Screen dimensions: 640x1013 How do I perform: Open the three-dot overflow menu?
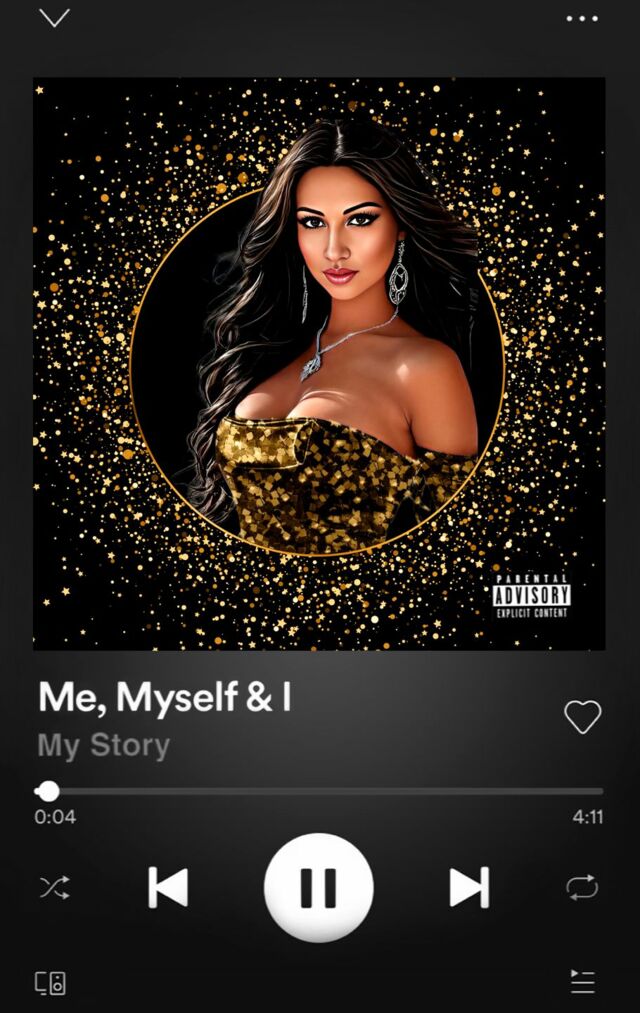click(x=582, y=18)
